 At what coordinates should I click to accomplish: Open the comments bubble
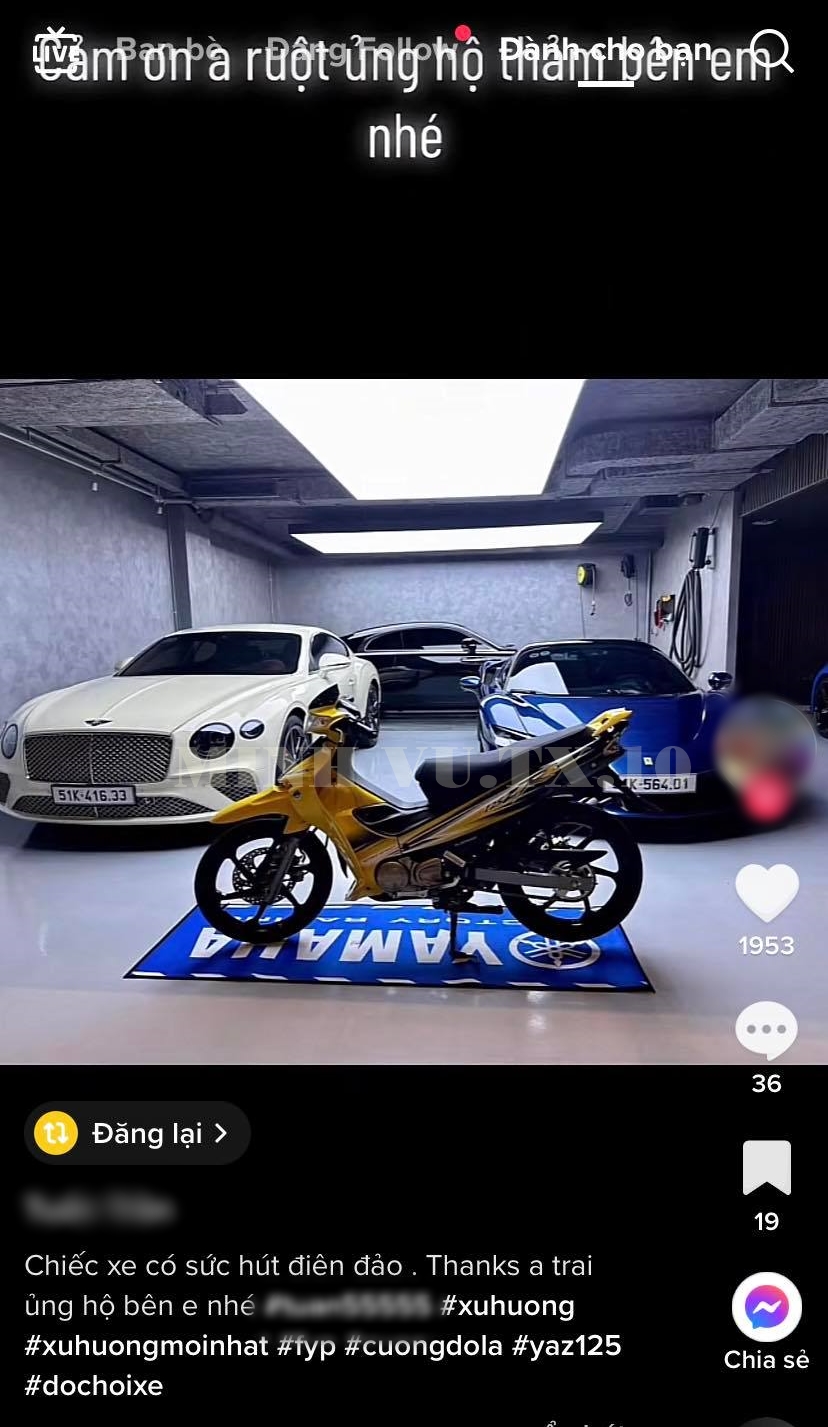(x=766, y=1030)
